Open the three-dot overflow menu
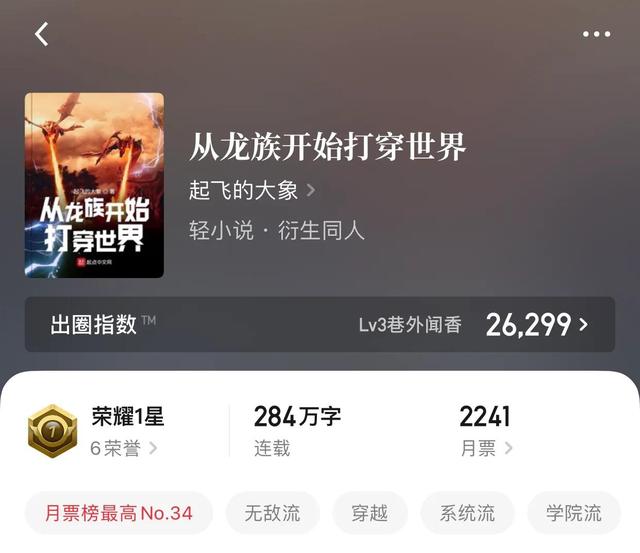This screenshot has height=553, width=640. coord(596,34)
